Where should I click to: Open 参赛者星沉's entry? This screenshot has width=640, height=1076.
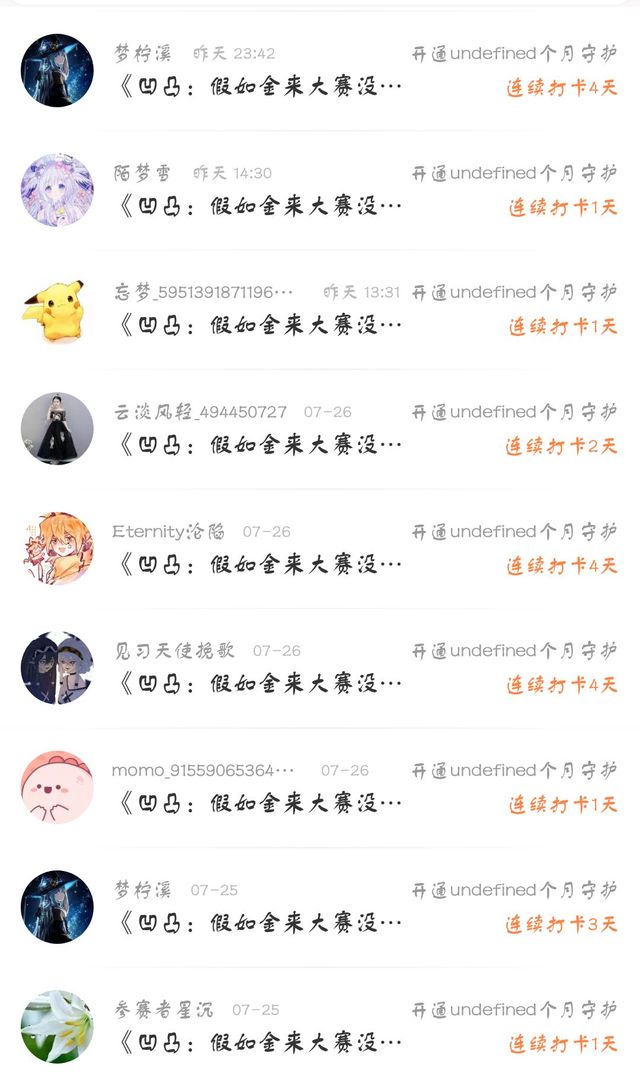(320, 1026)
